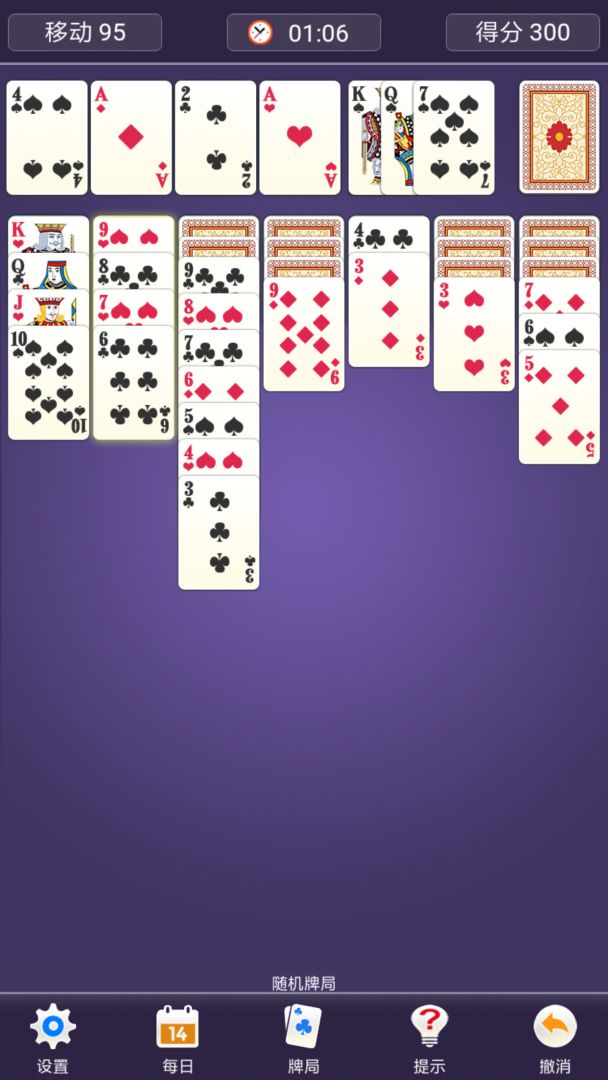The height and width of the screenshot is (1080, 608).
Task: Select the 3 of diamonds card
Action: click(x=389, y=312)
